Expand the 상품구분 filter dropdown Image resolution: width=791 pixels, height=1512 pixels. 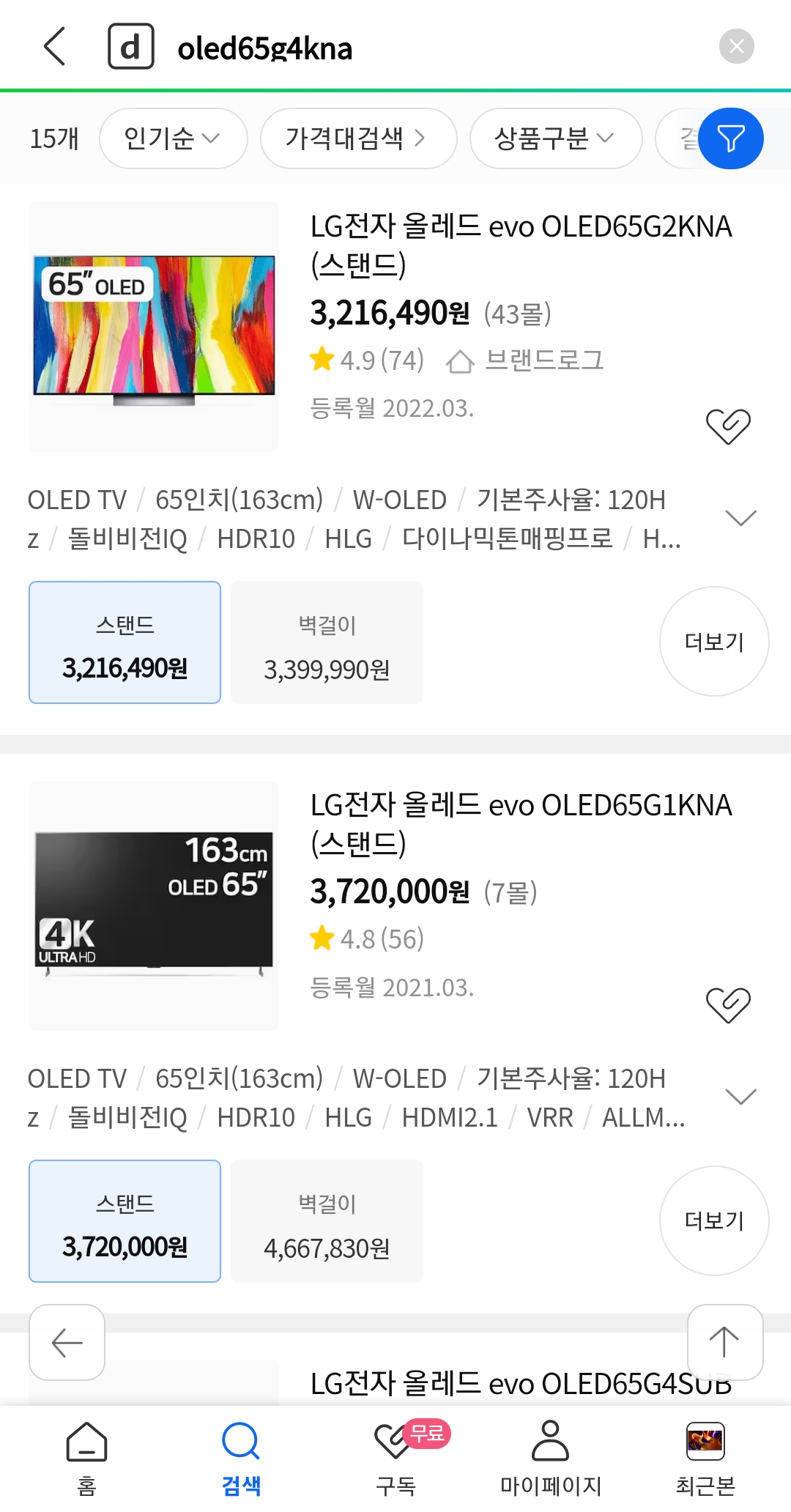coord(555,138)
